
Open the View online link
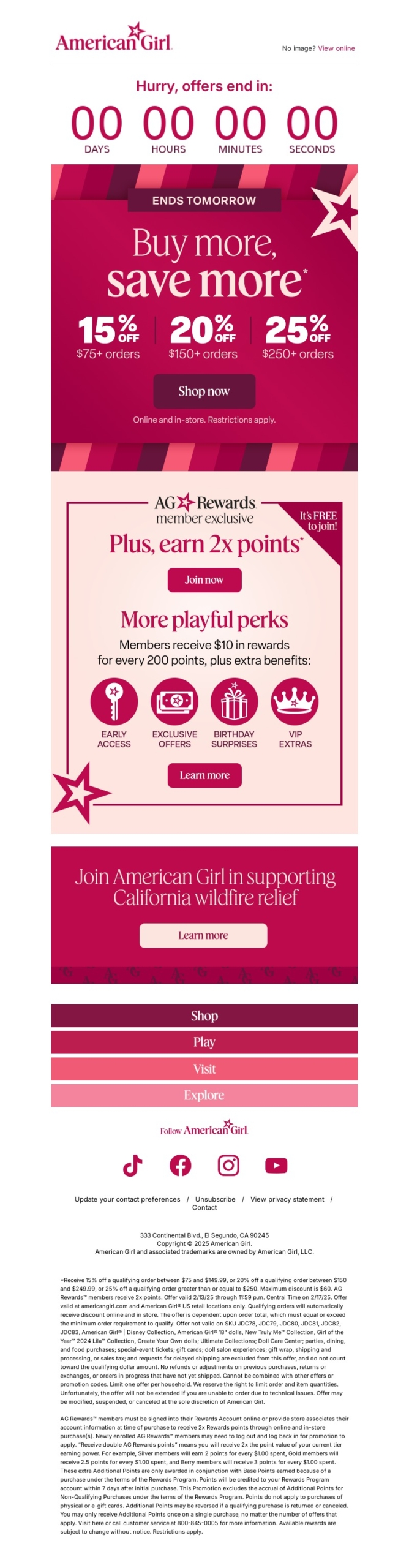tap(336, 48)
